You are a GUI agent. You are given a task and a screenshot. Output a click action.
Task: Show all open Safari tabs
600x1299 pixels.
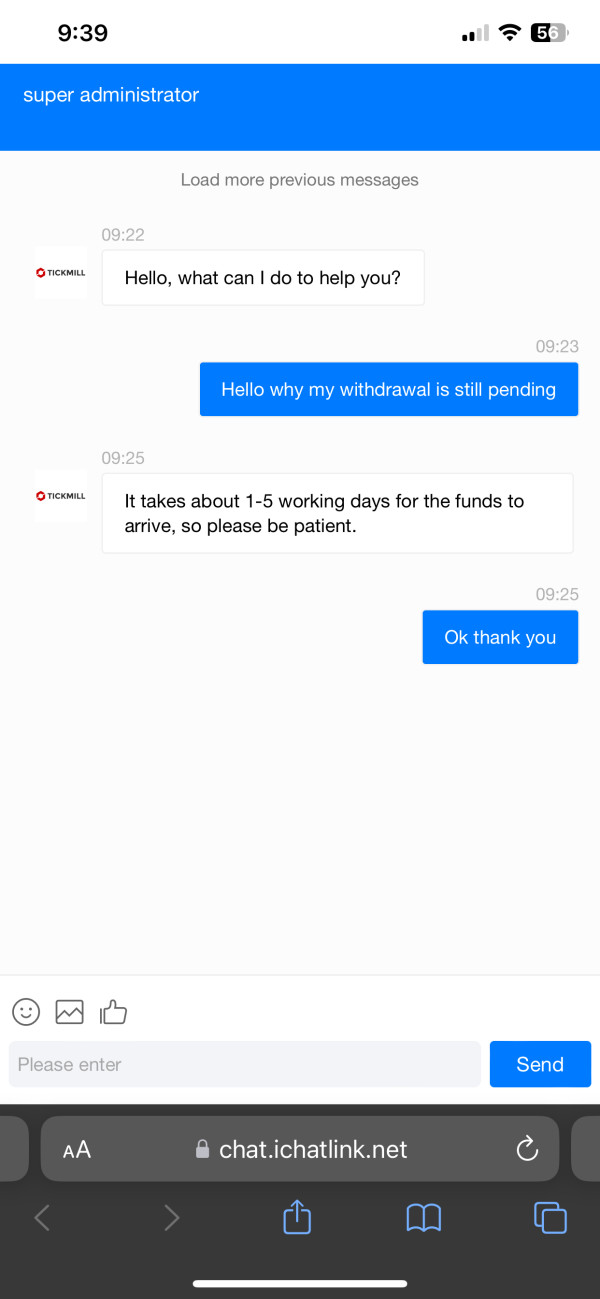click(x=551, y=1218)
